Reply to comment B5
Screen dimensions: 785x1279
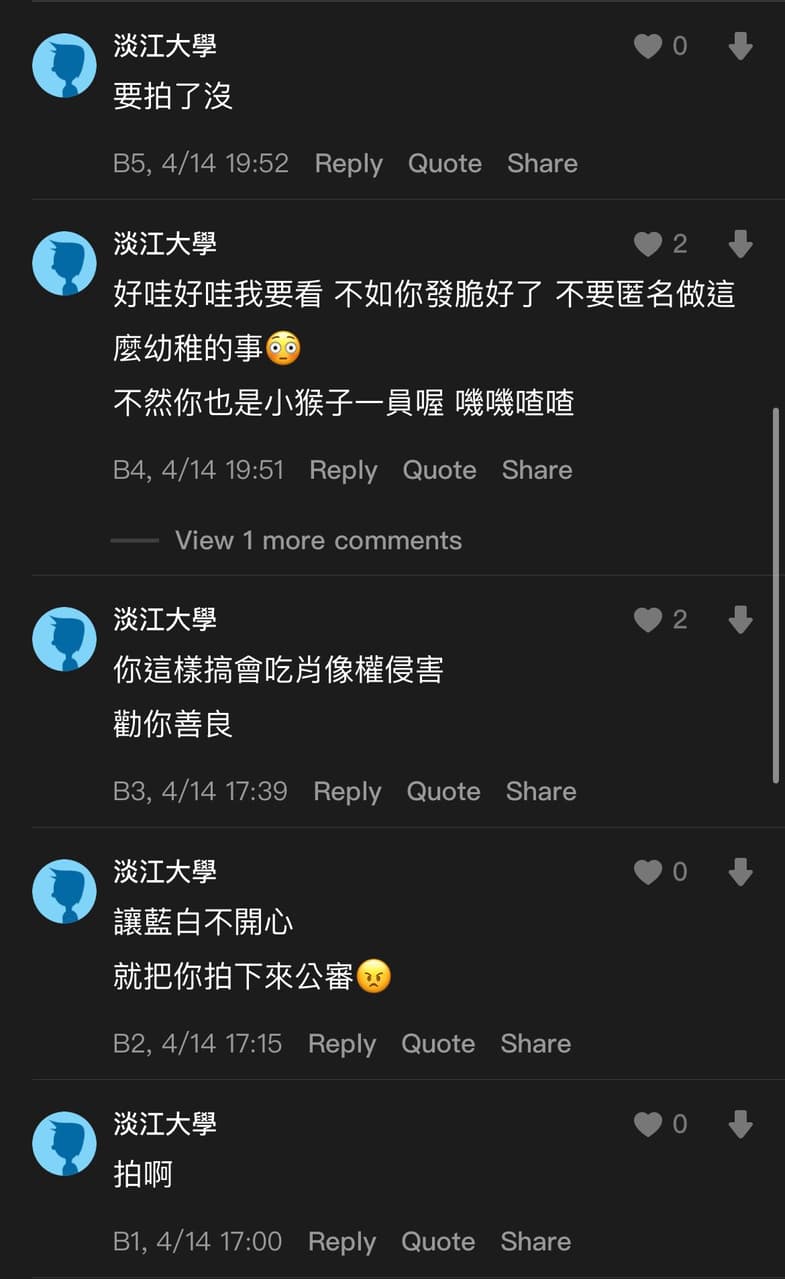click(x=348, y=164)
